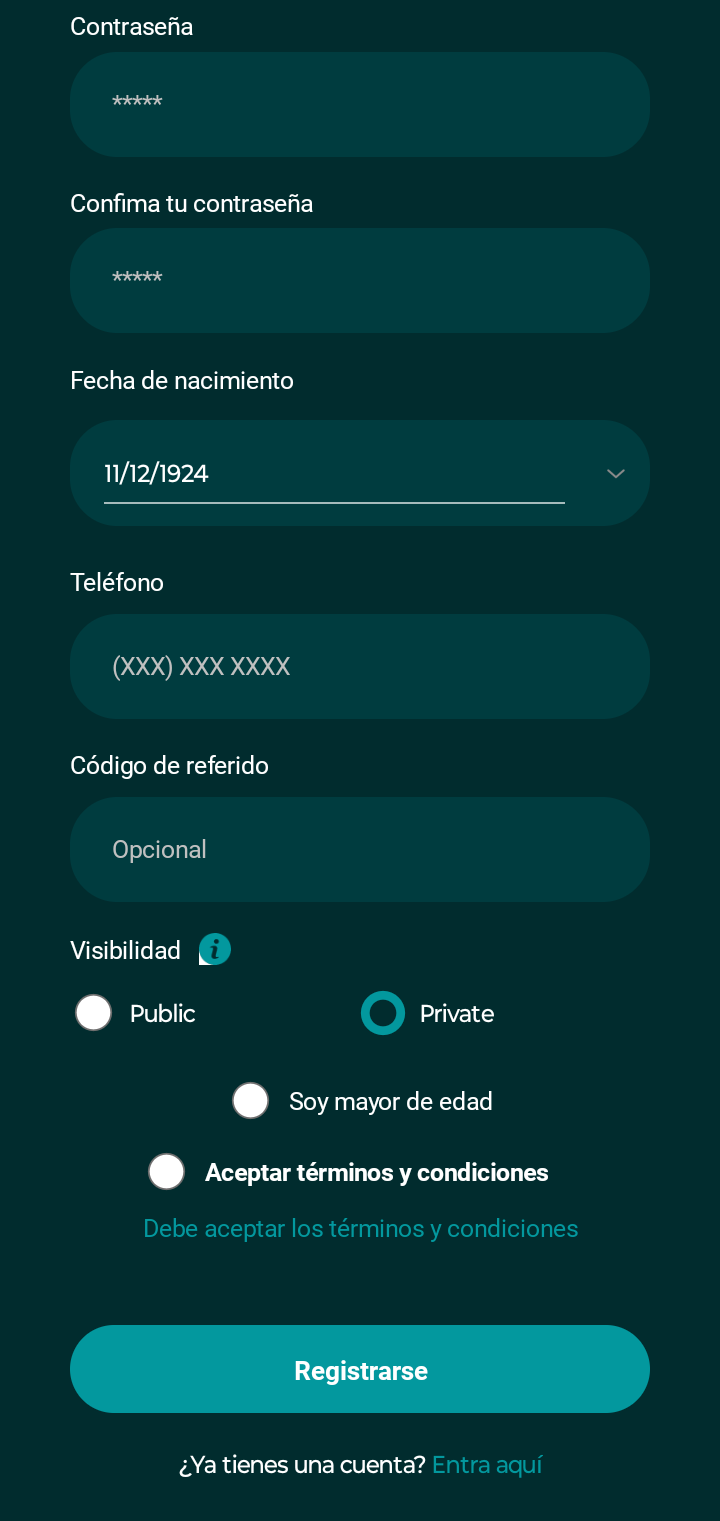Open the Fecha de nacimiento date picker
720x1521 pixels.
pyautogui.click(x=360, y=473)
